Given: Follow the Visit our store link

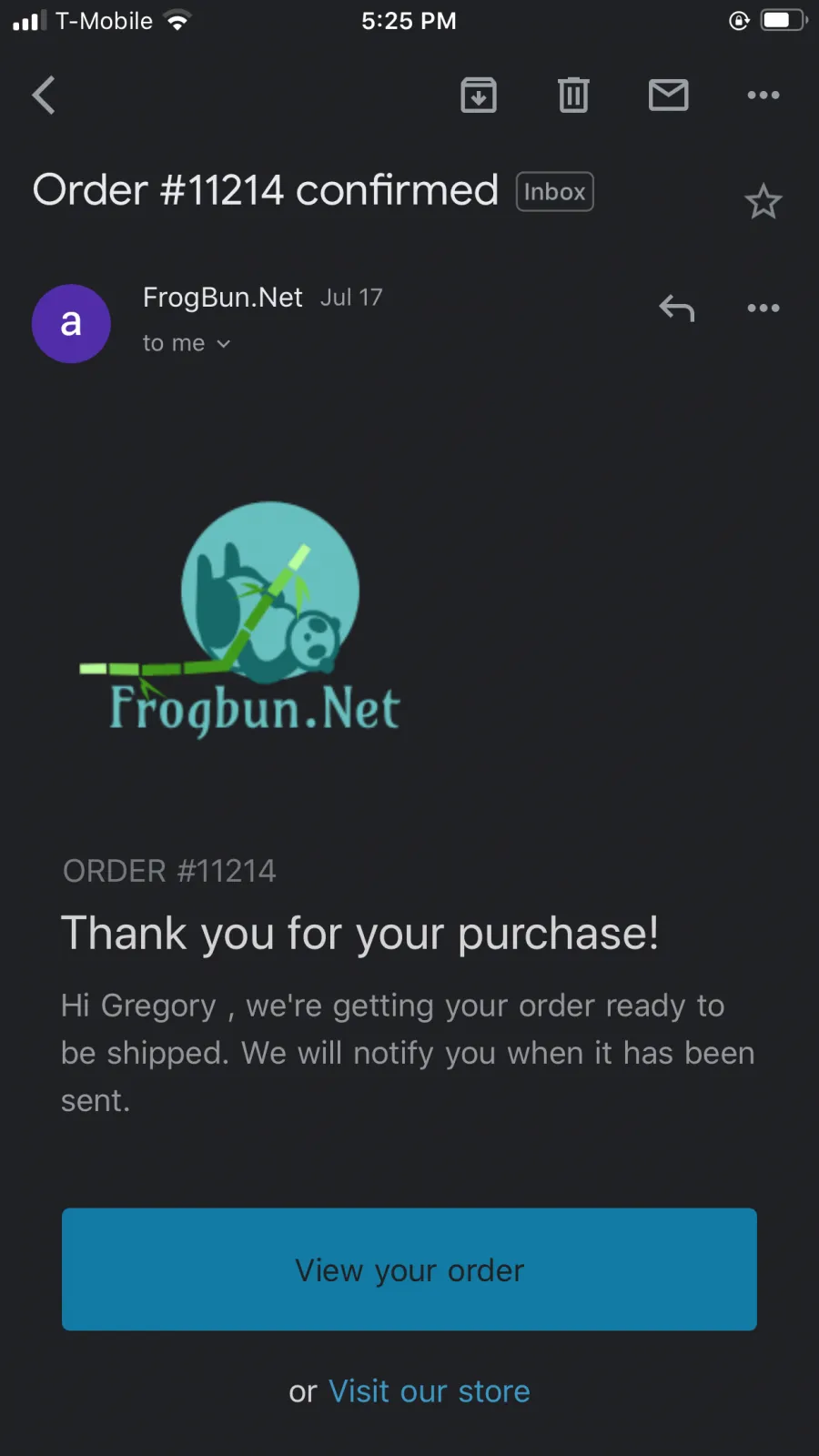Looking at the screenshot, I should (430, 1391).
